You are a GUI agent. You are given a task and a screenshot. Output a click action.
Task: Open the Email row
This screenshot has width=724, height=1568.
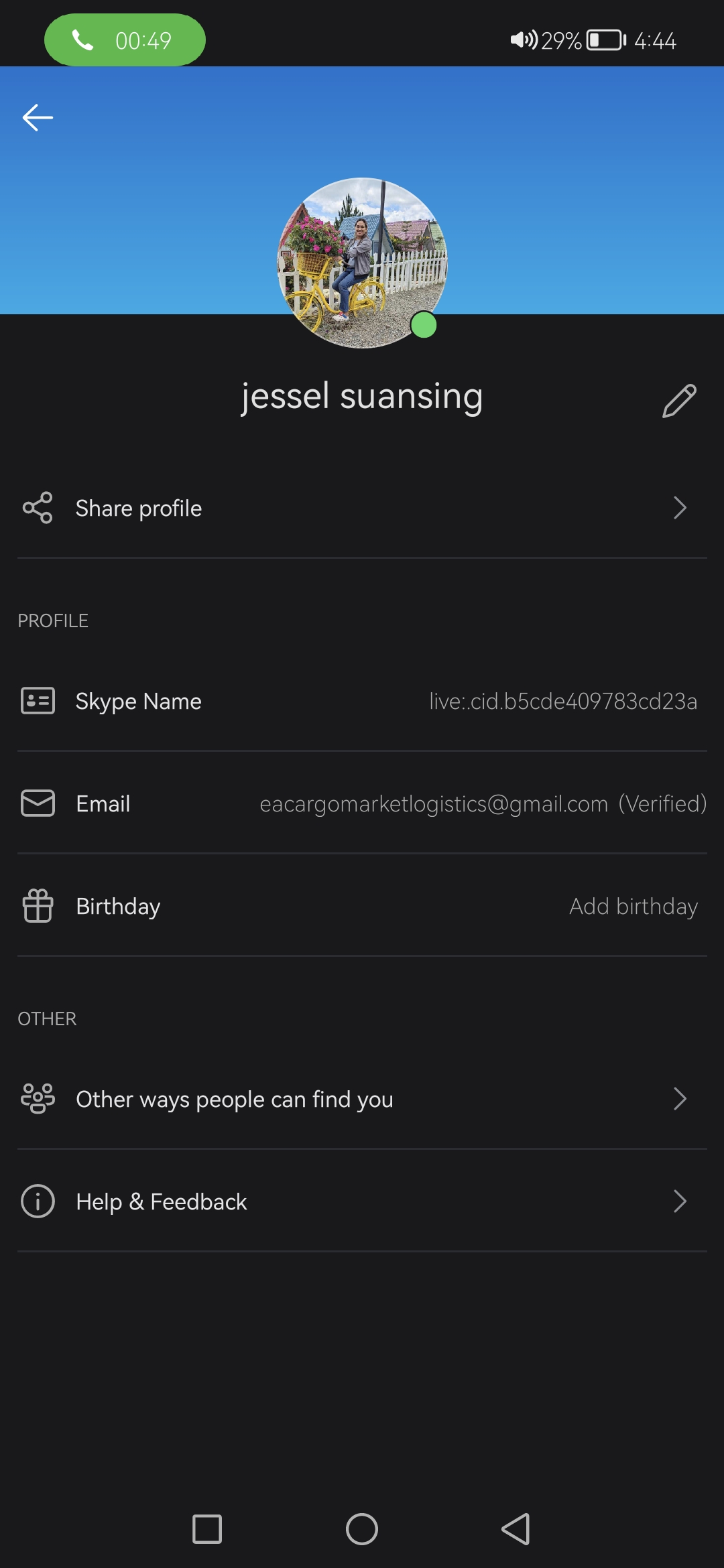[x=362, y=803]
